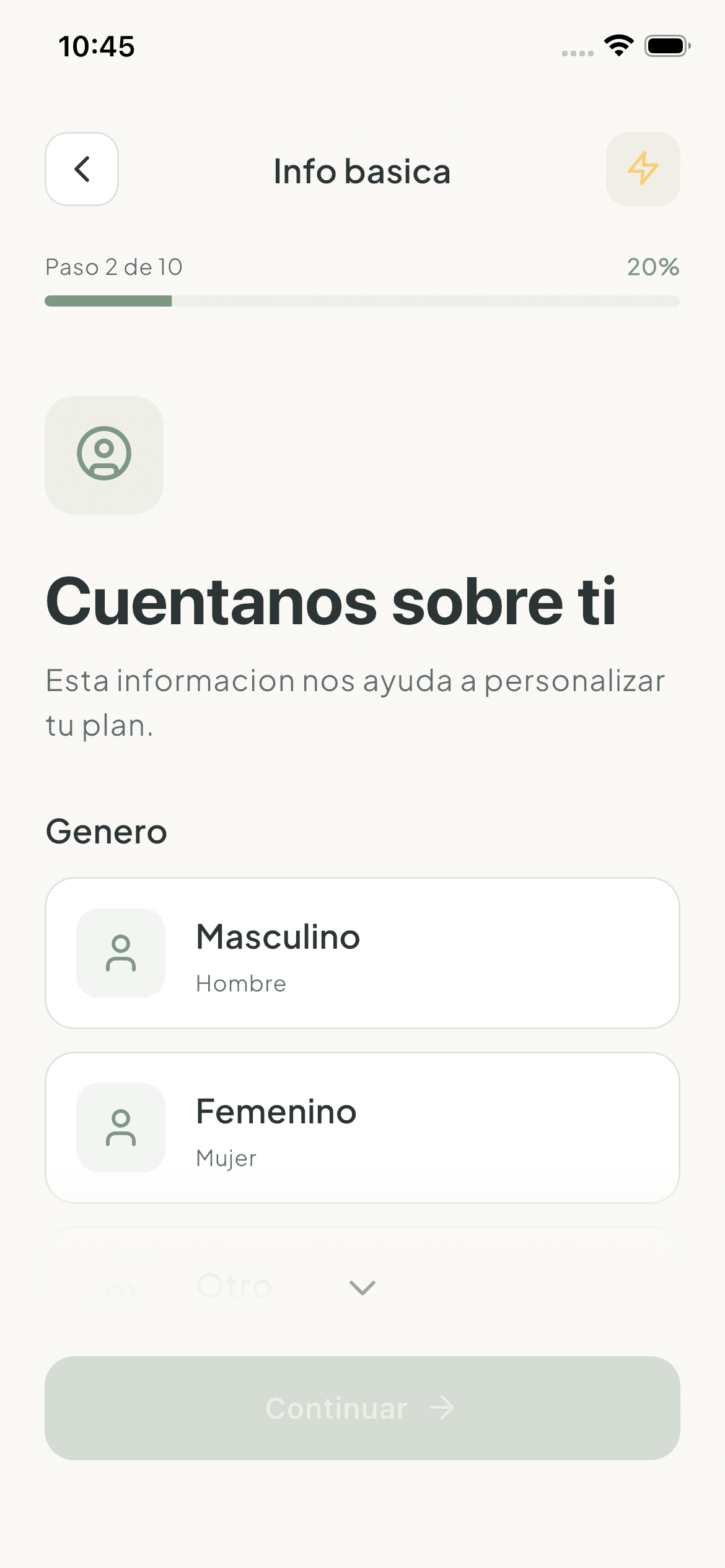Screen dimensions: 725x1568
Task: Click the lightning bolt icon in header
Action: pyautogui.click(x=643, y=170)
